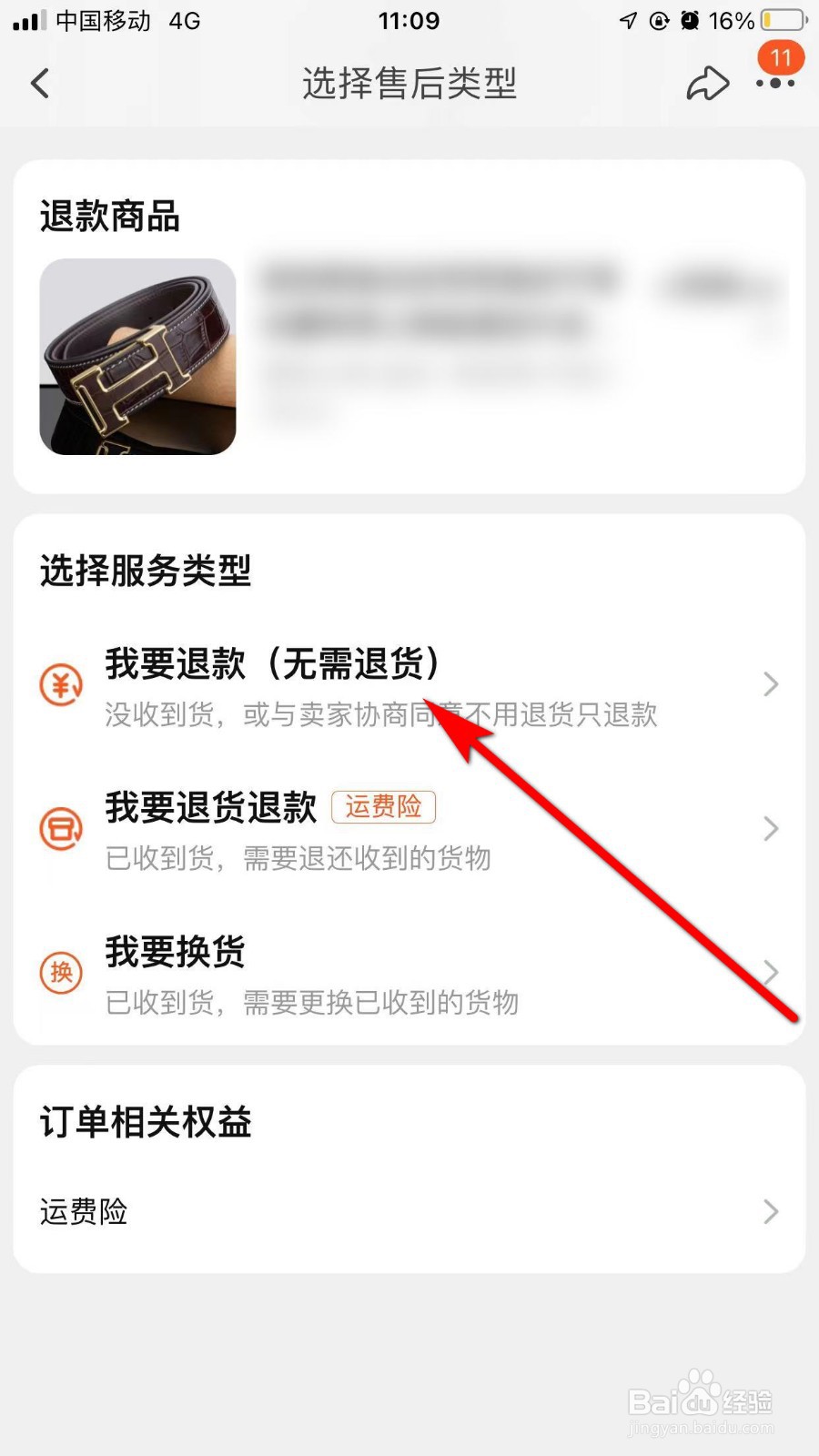Image resolution: width=819 pixels, height=1456 pixels.
Task: Select the 我要退款（无需退货）service option
Action: pyautogui.click(x=273, y=664)
